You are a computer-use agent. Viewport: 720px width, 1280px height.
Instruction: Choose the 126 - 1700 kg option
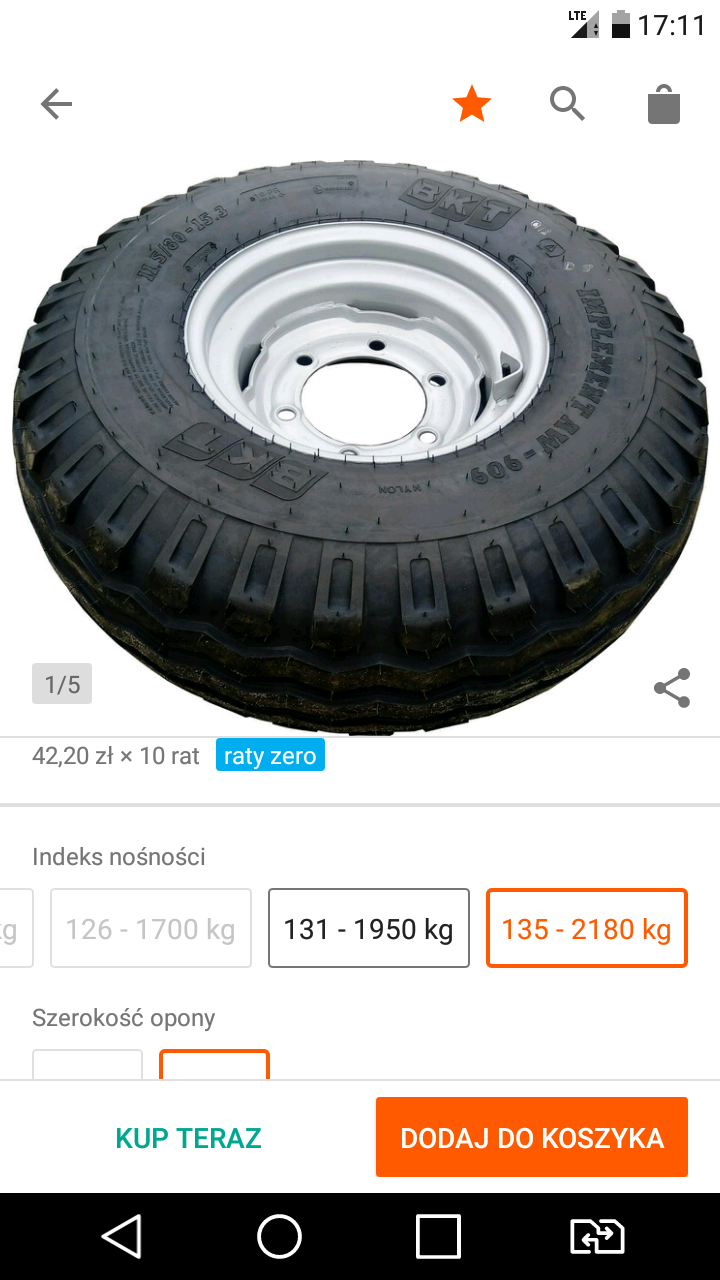[151, 929]
